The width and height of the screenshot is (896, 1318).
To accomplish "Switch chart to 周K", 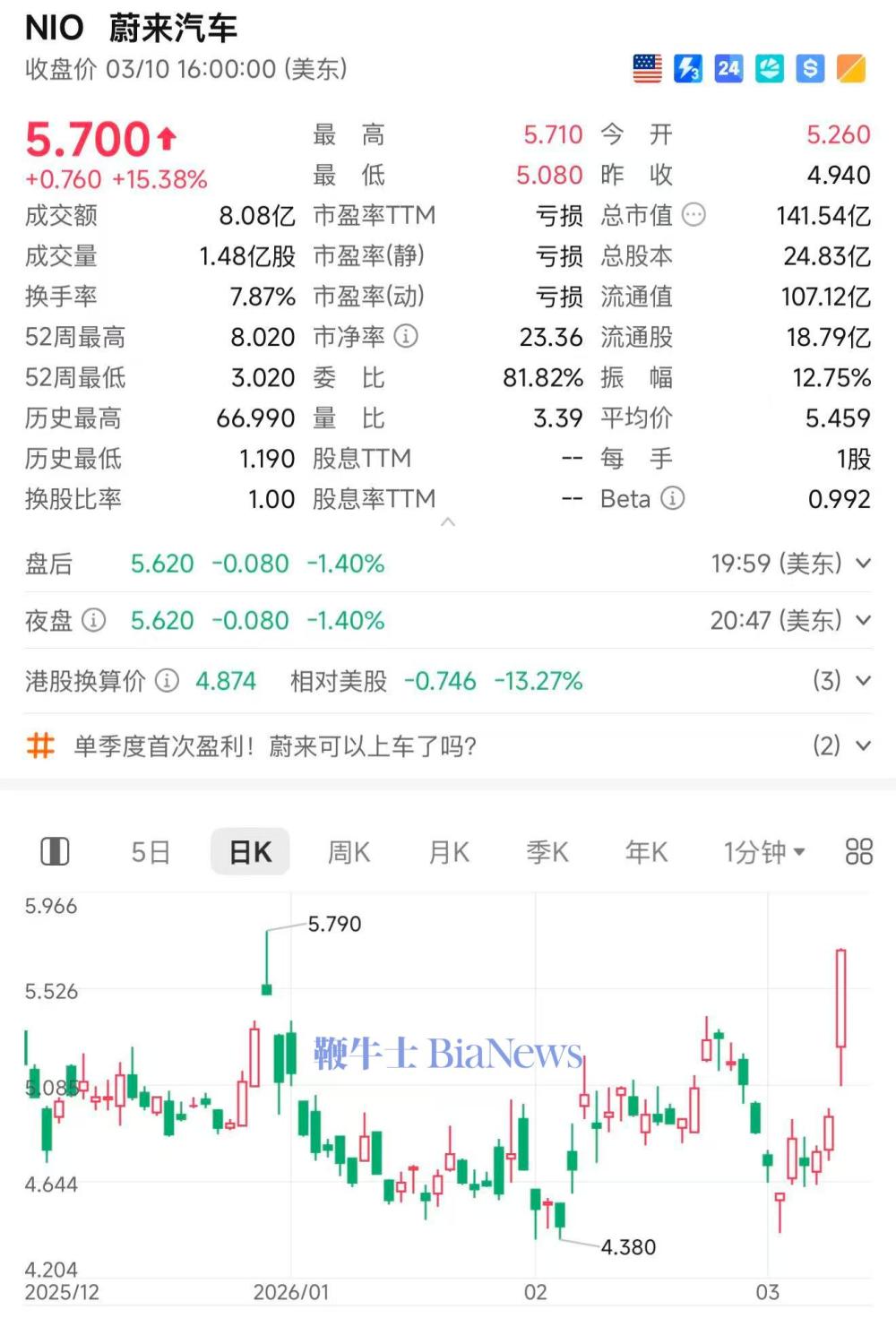I will [x=349, y=851].
